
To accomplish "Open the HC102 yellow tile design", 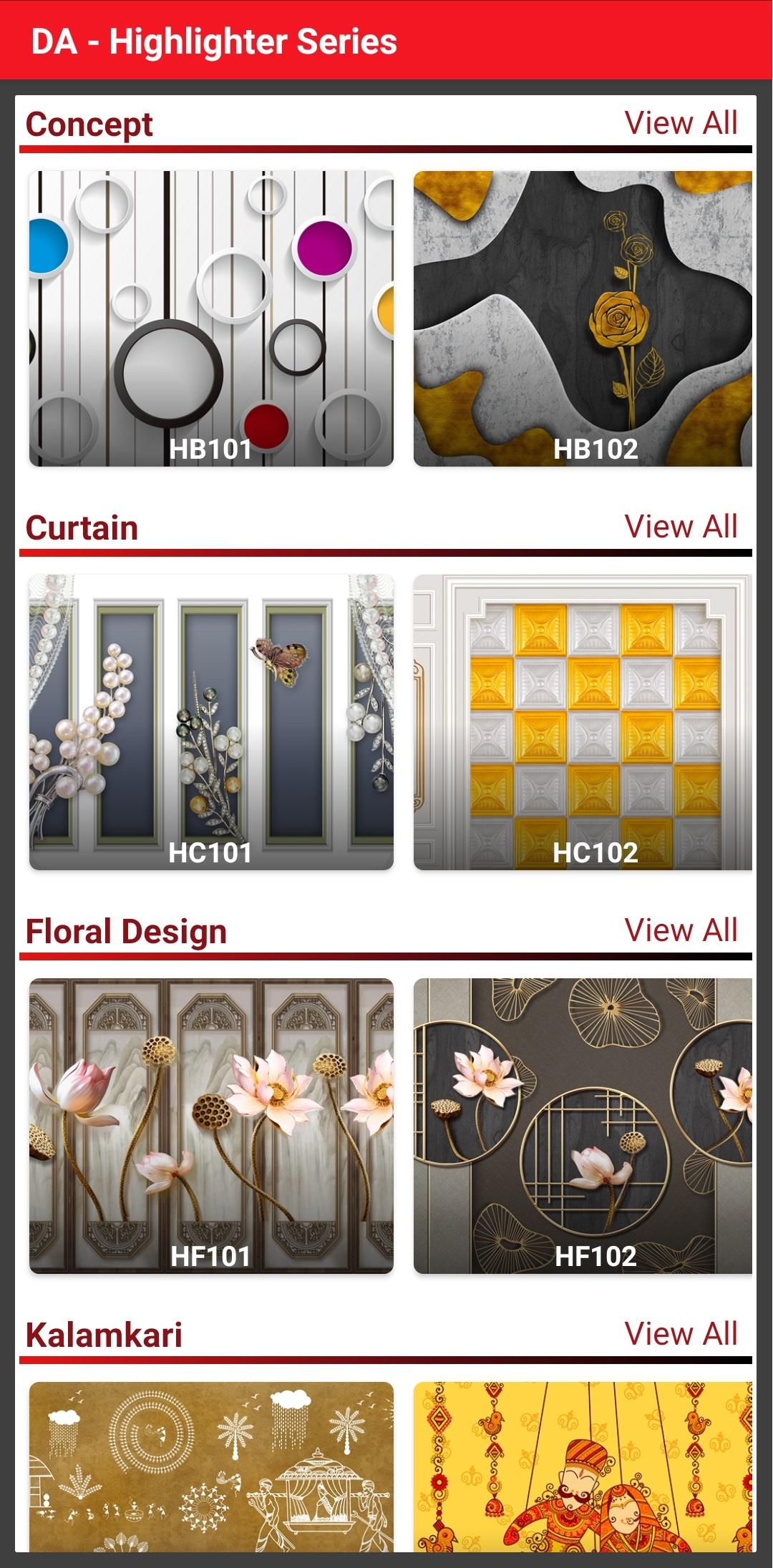I will [x=583, y=722].
